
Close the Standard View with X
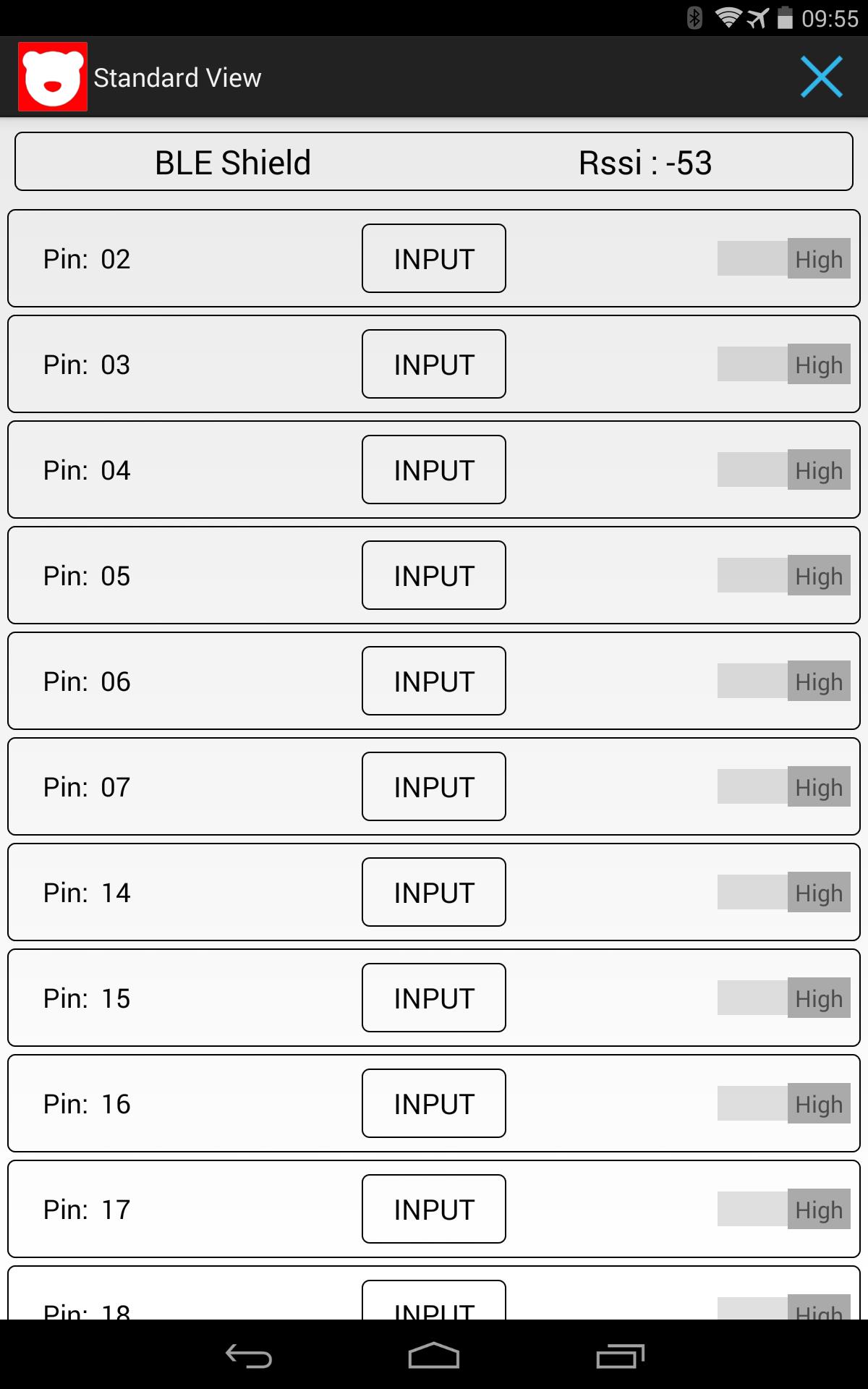tap(821, 77)
